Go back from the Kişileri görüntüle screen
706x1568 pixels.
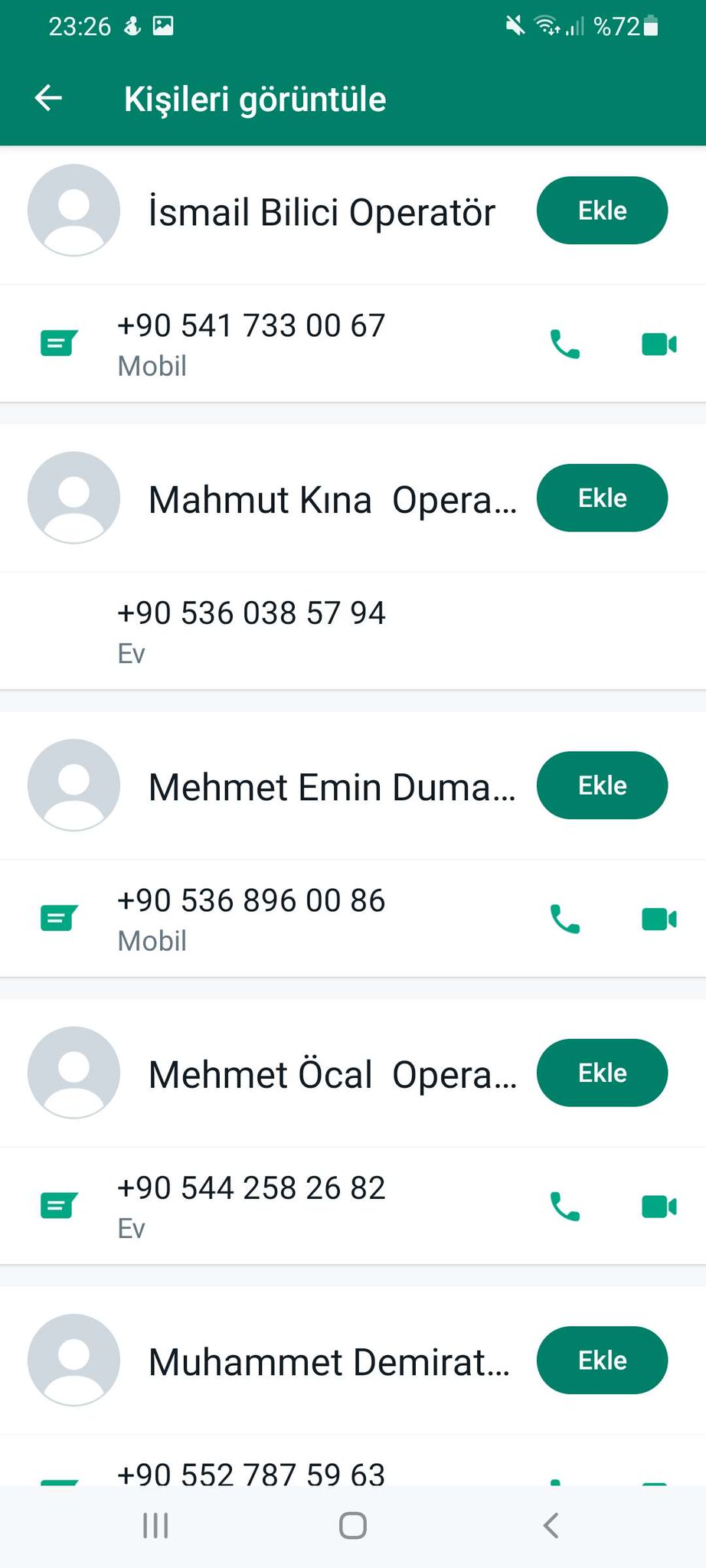tap(48, 98)
